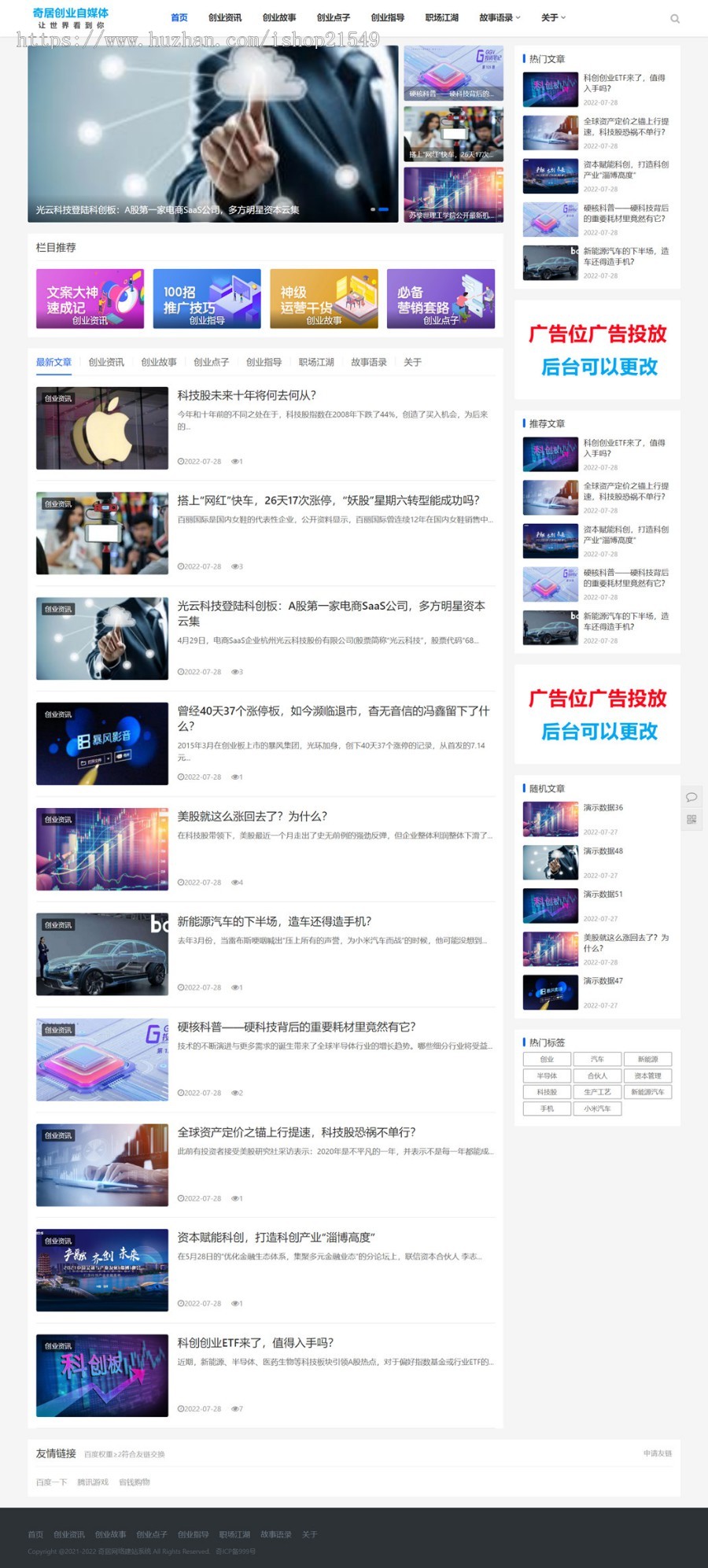Switch to the 创业故事 article tab
Image resolution: width=708 pixels, height=1568 pixels.
[159, 362]
